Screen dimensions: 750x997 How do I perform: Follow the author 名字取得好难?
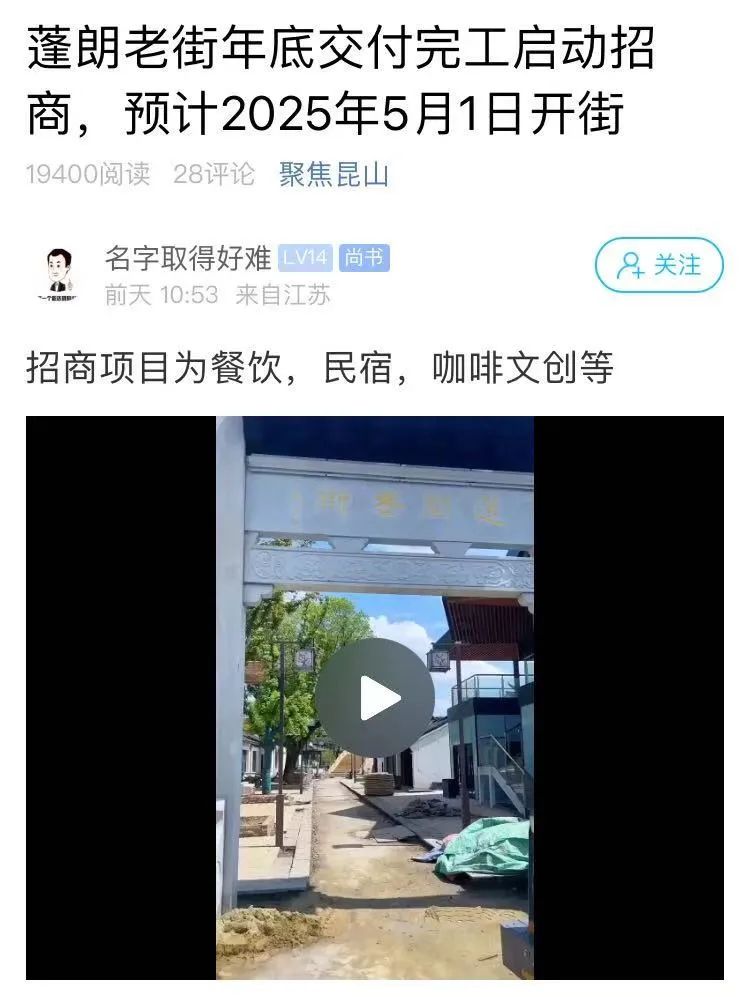click(x=659, y=265)
